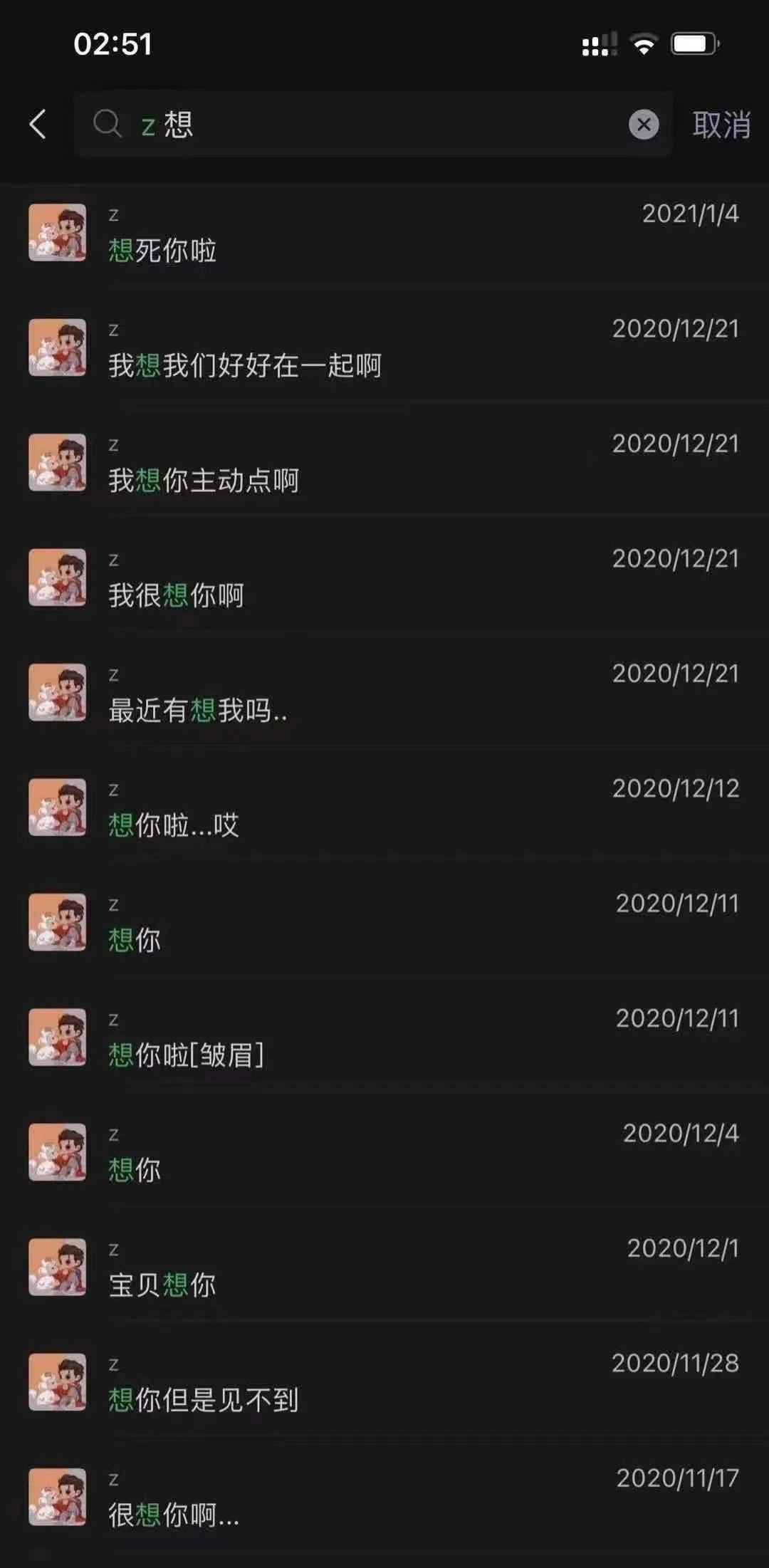Clear the search text with the X
The height and width of the screenshot is (1568, 769).
tap(643, 125)
